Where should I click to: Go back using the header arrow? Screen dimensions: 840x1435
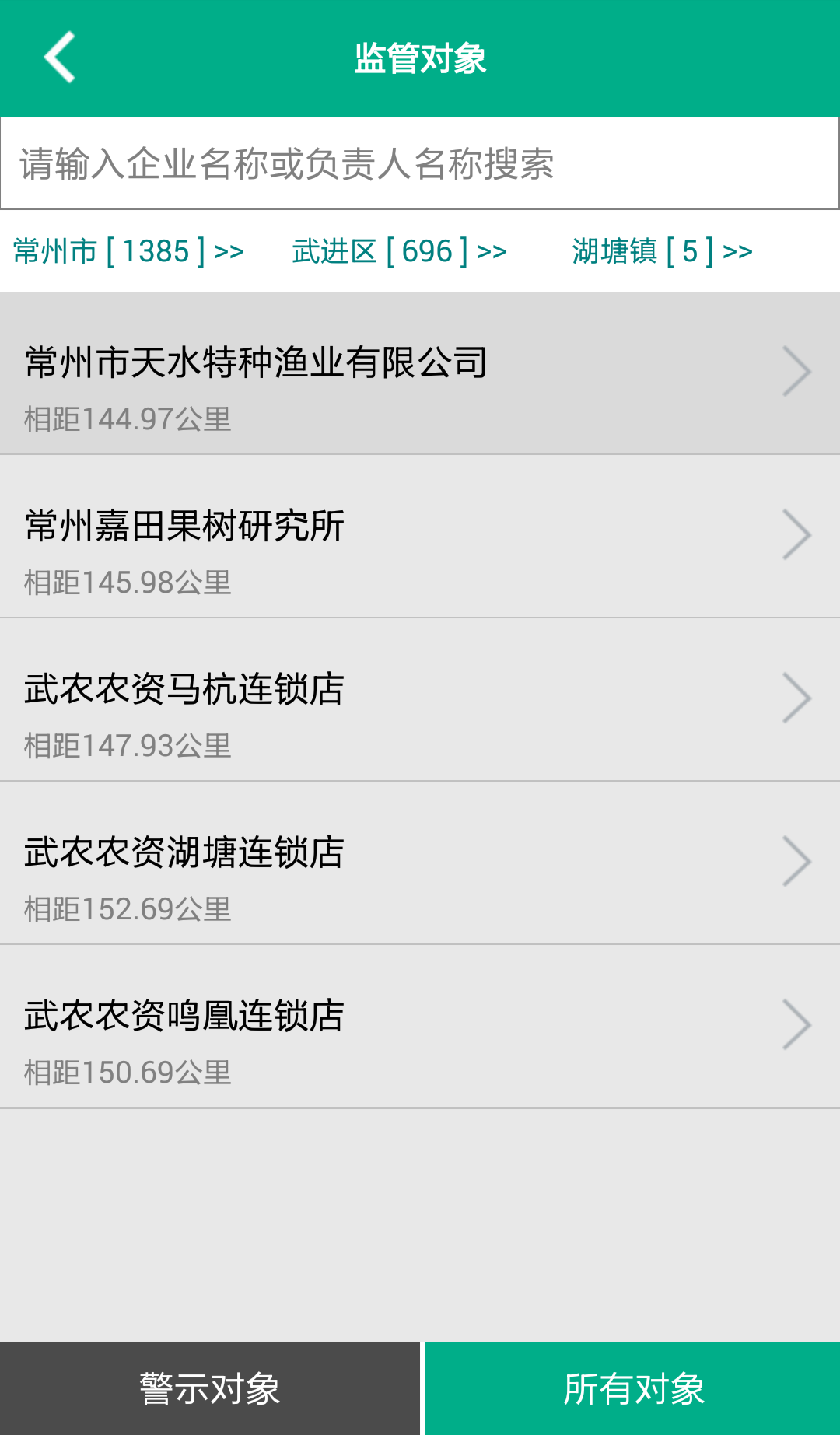[59, 57]
